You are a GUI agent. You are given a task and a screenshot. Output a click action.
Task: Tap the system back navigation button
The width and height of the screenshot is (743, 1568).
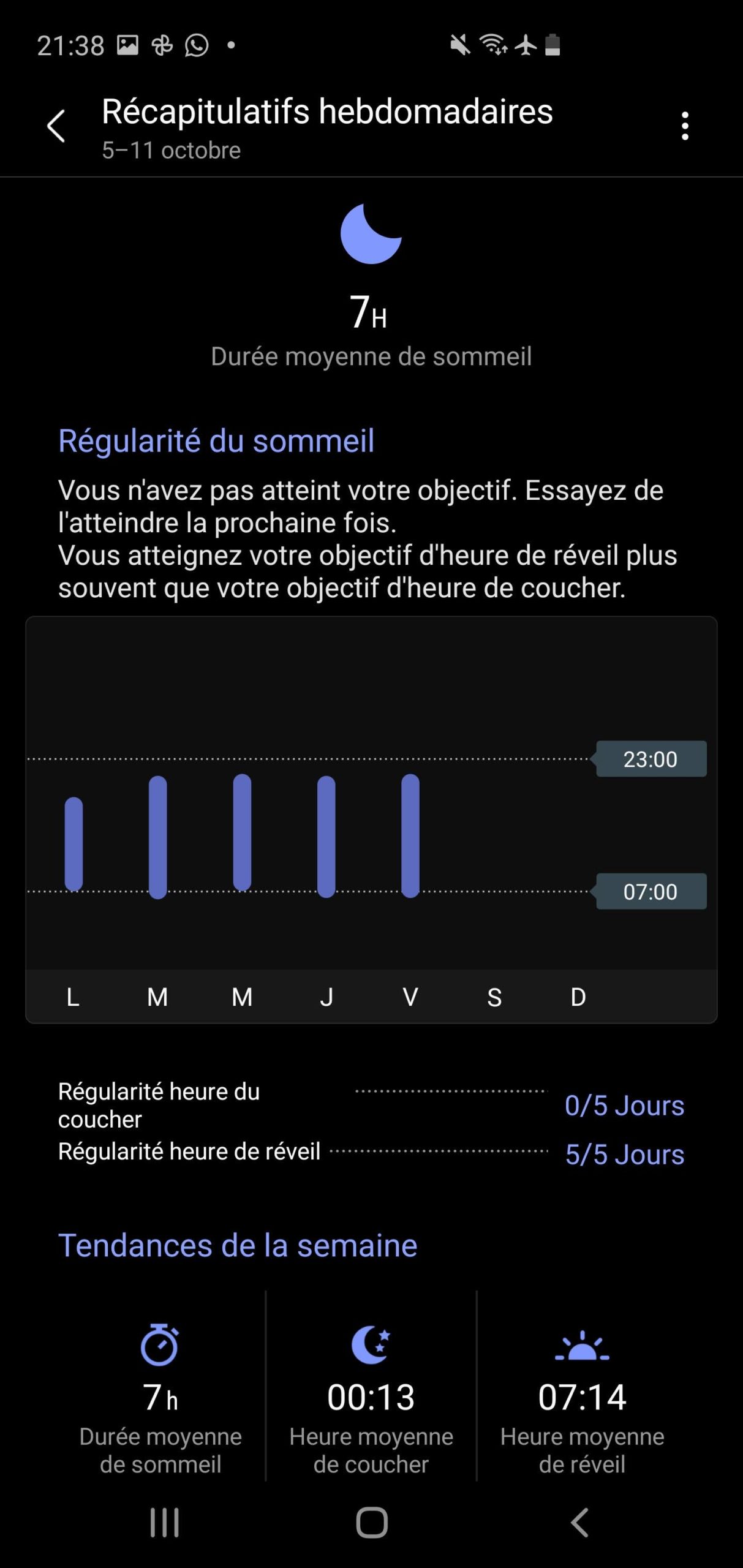(579, 1522)
